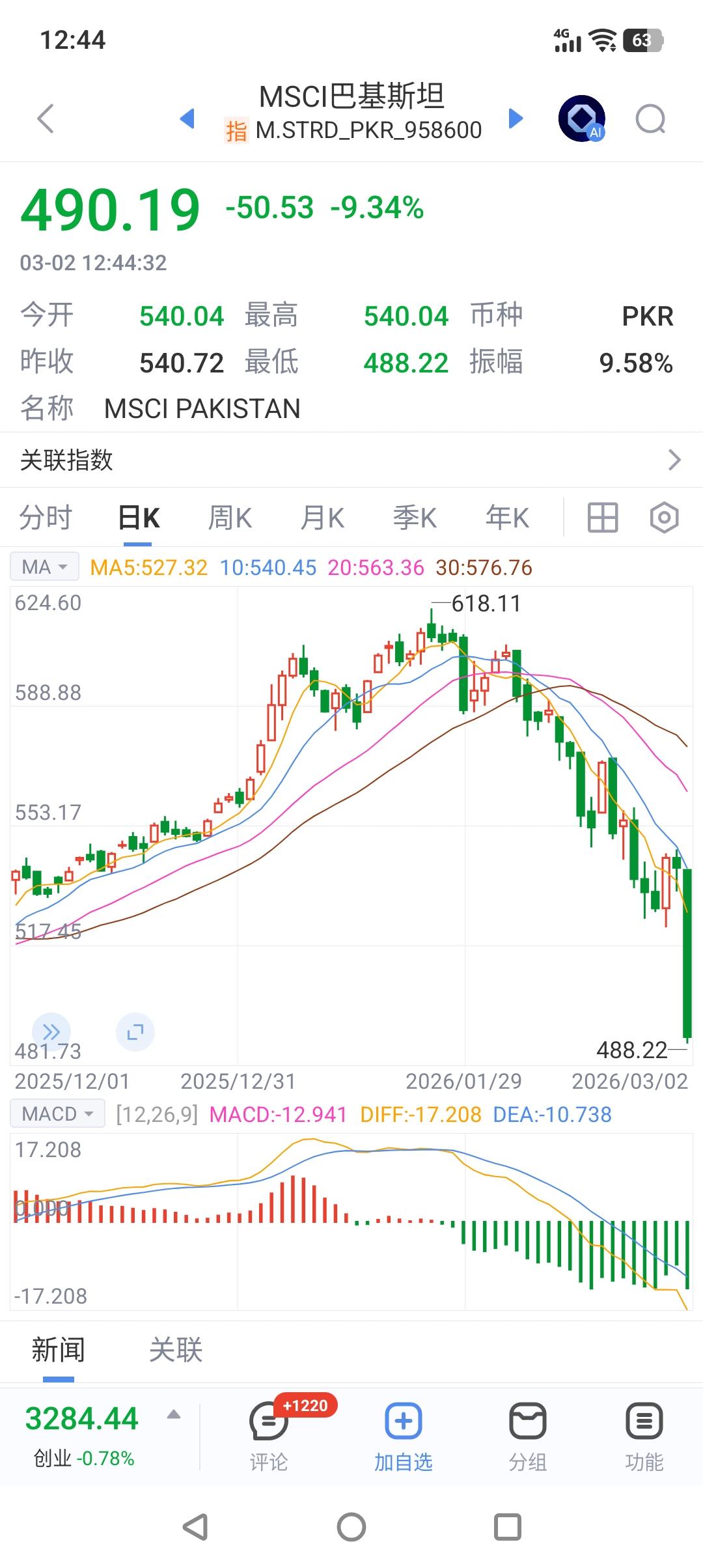Open groups via the 分组 box icon
The width and height of the screenshot is (703, 1568).
point(529,1421)
